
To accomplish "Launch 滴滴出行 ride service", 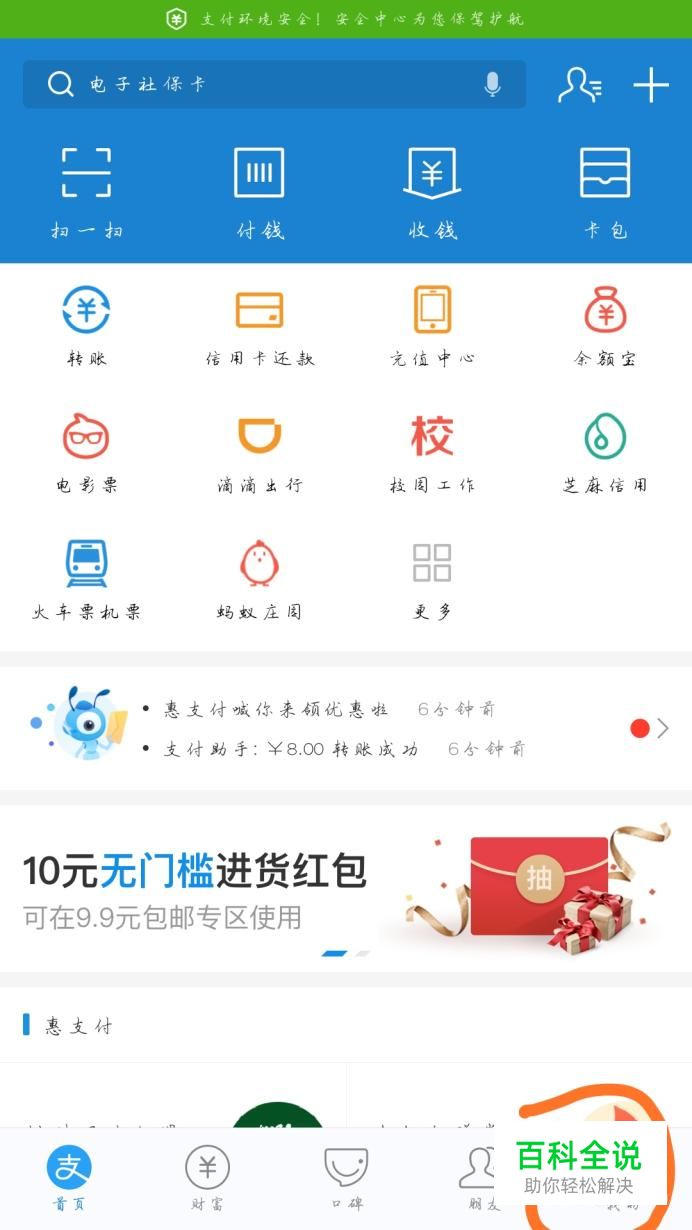I will click(x=259, y=452).
